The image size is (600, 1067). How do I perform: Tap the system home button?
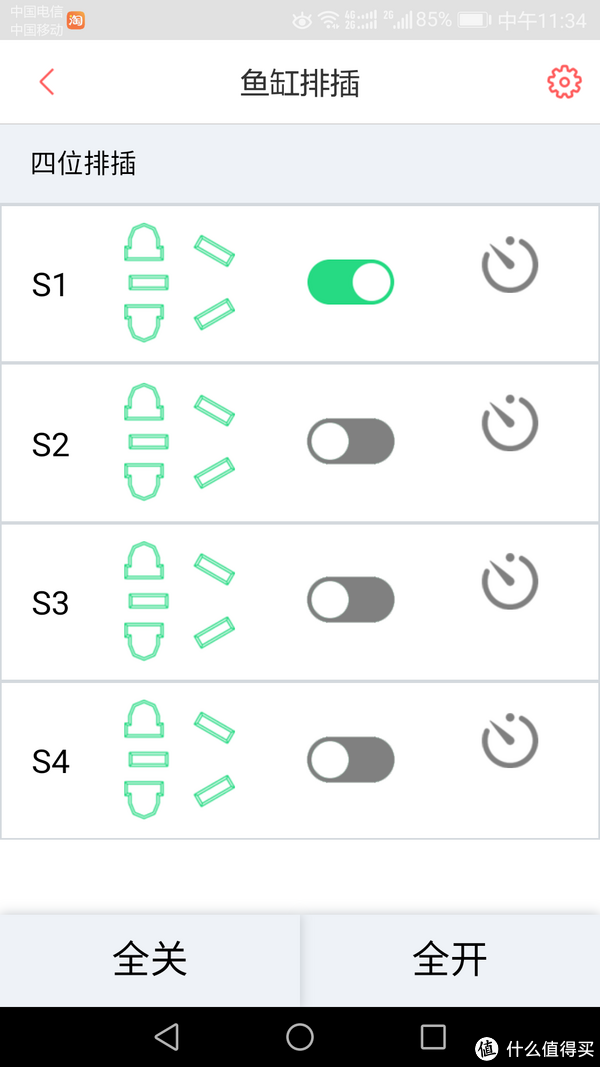click(300, 1037)
